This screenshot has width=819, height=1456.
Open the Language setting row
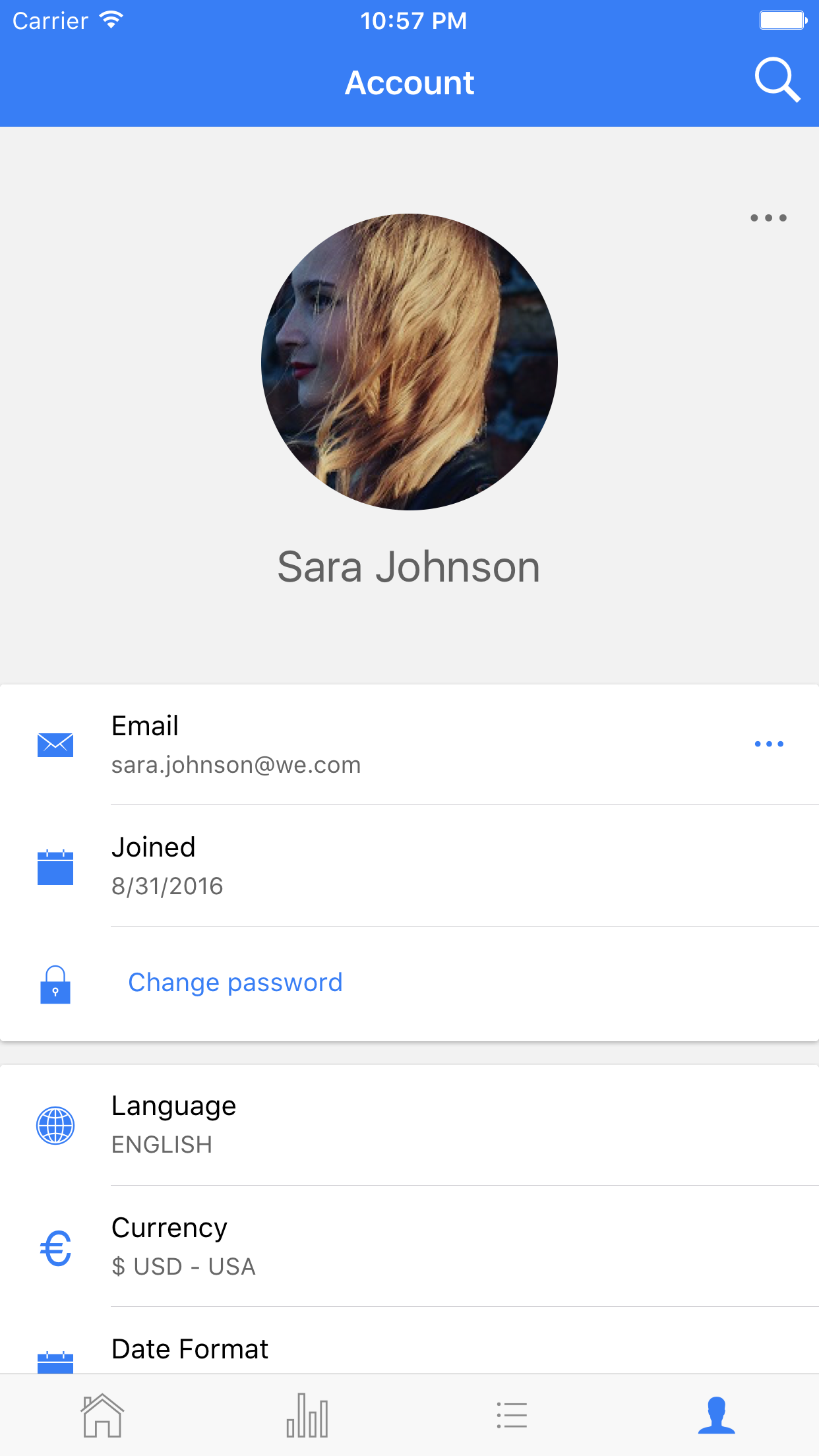tap(409, 1125)
